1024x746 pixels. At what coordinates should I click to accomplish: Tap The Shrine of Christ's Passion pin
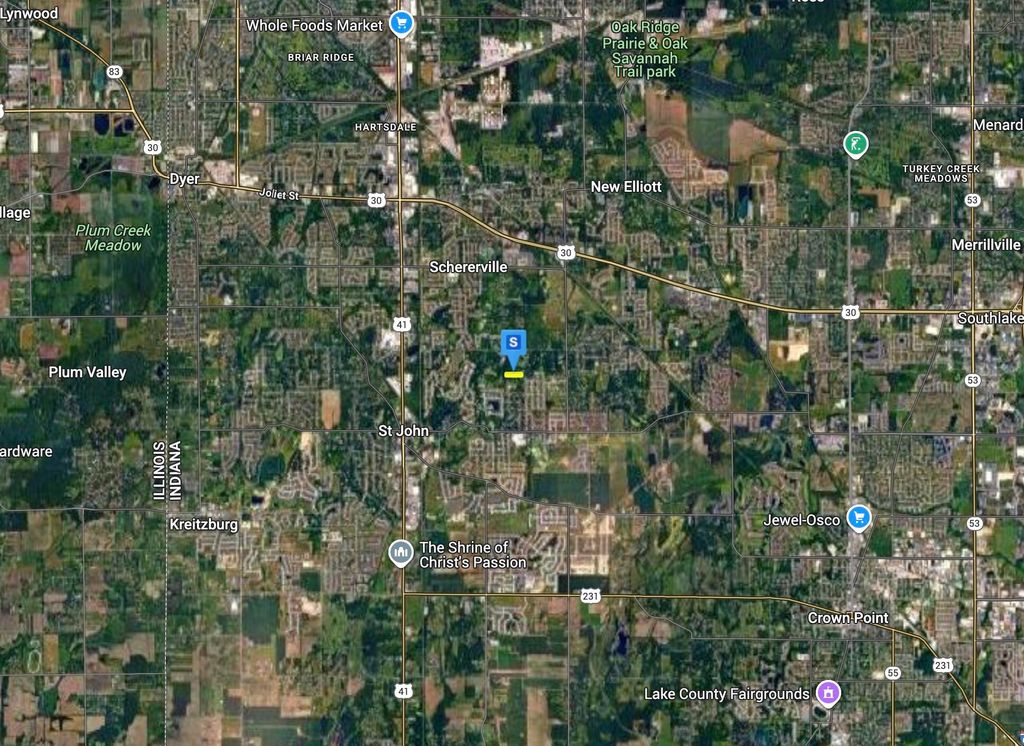pos(400,553)
